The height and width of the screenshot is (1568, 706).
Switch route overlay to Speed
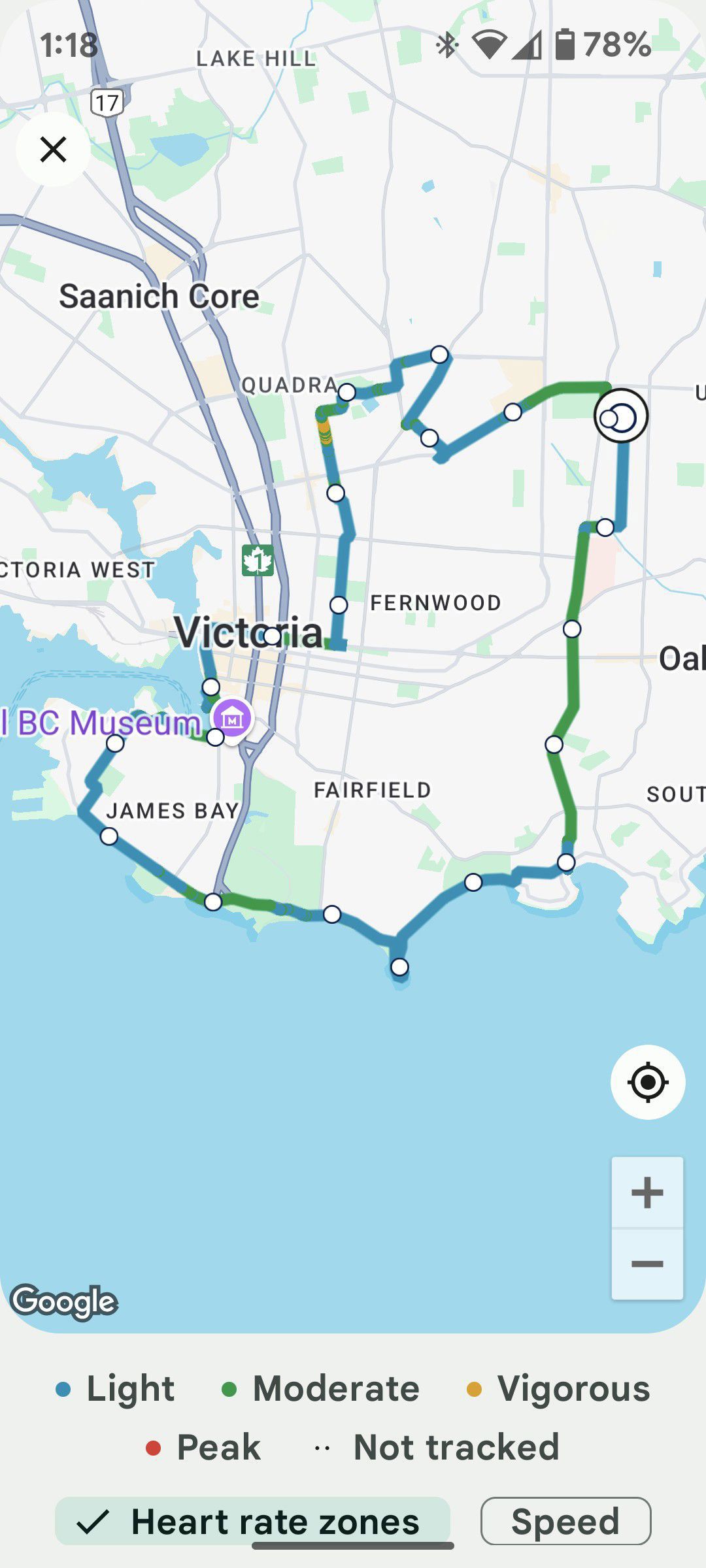565,1521
